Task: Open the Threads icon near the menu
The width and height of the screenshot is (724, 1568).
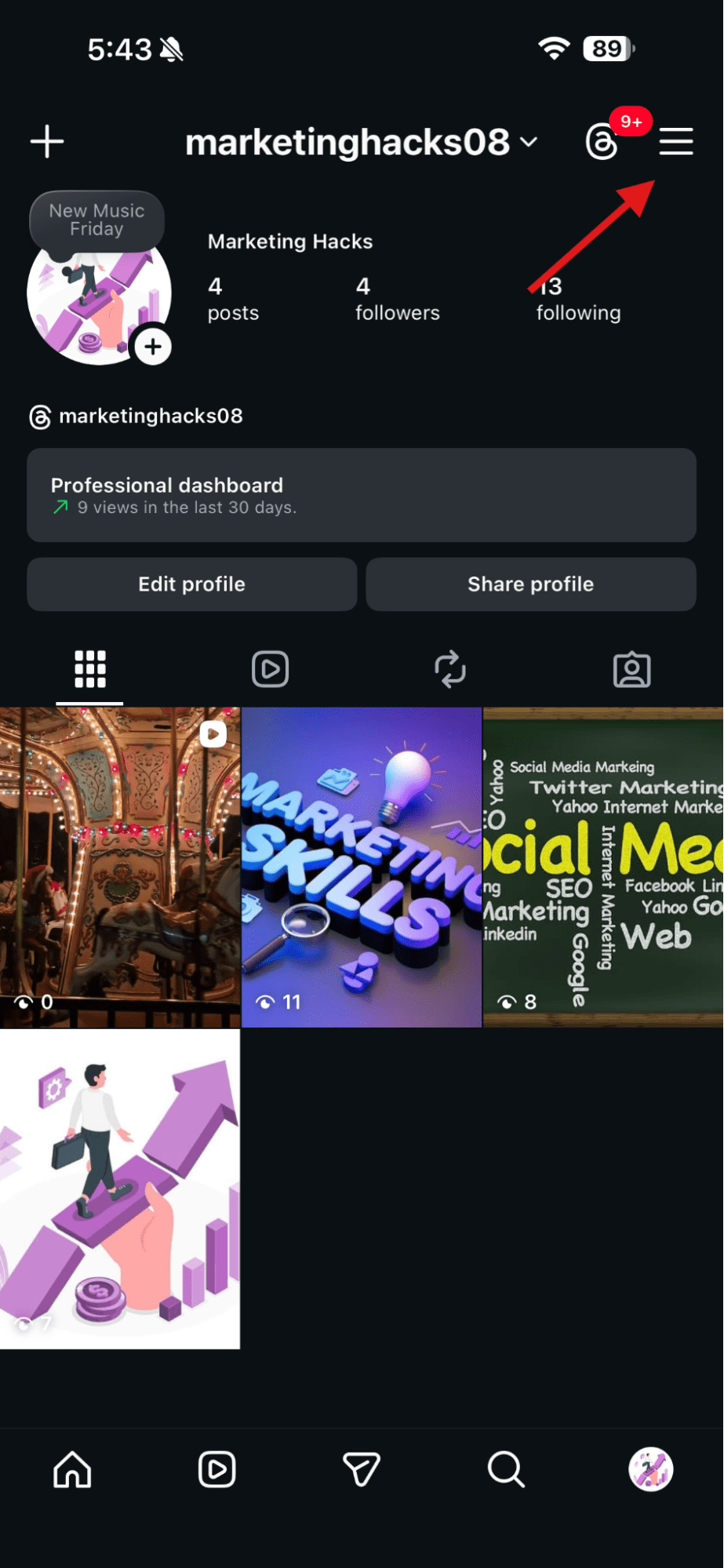Action: (601, 144)
